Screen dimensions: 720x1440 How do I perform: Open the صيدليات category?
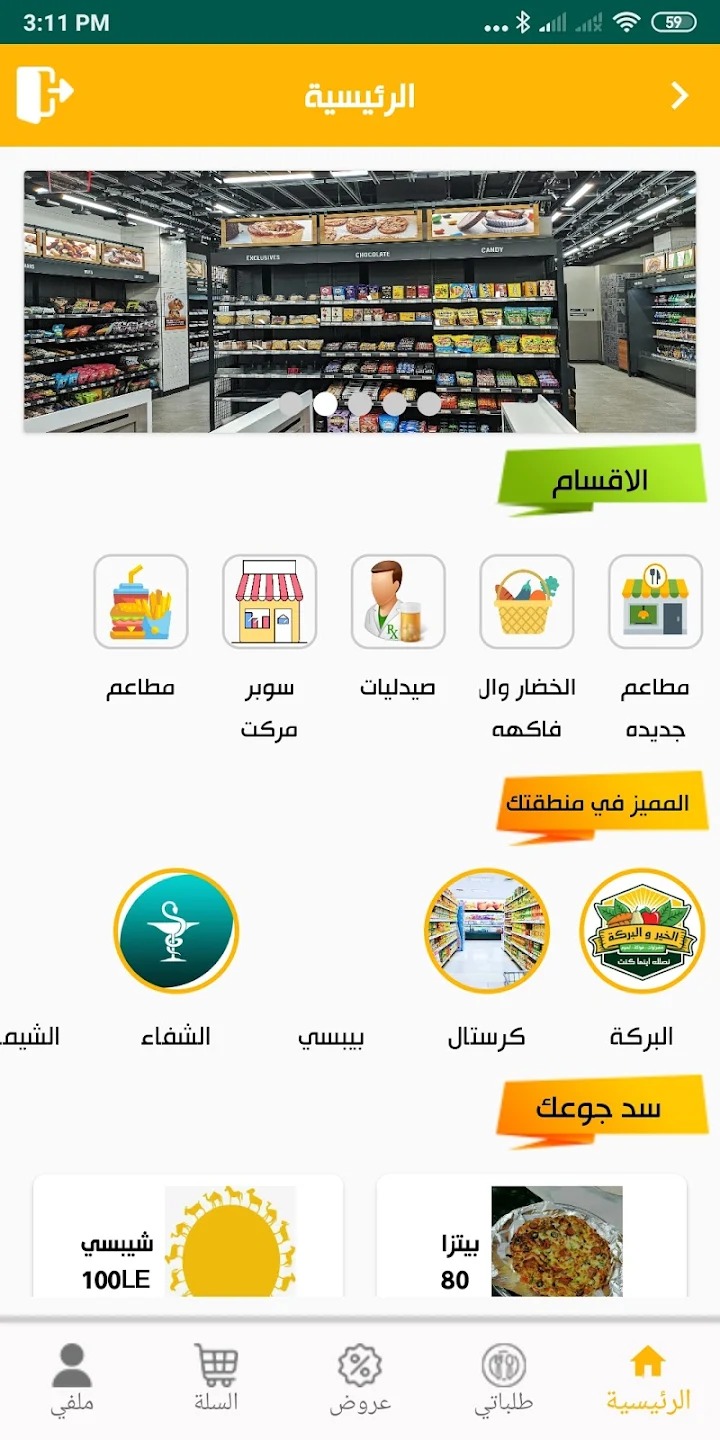[x=398, y=602]
